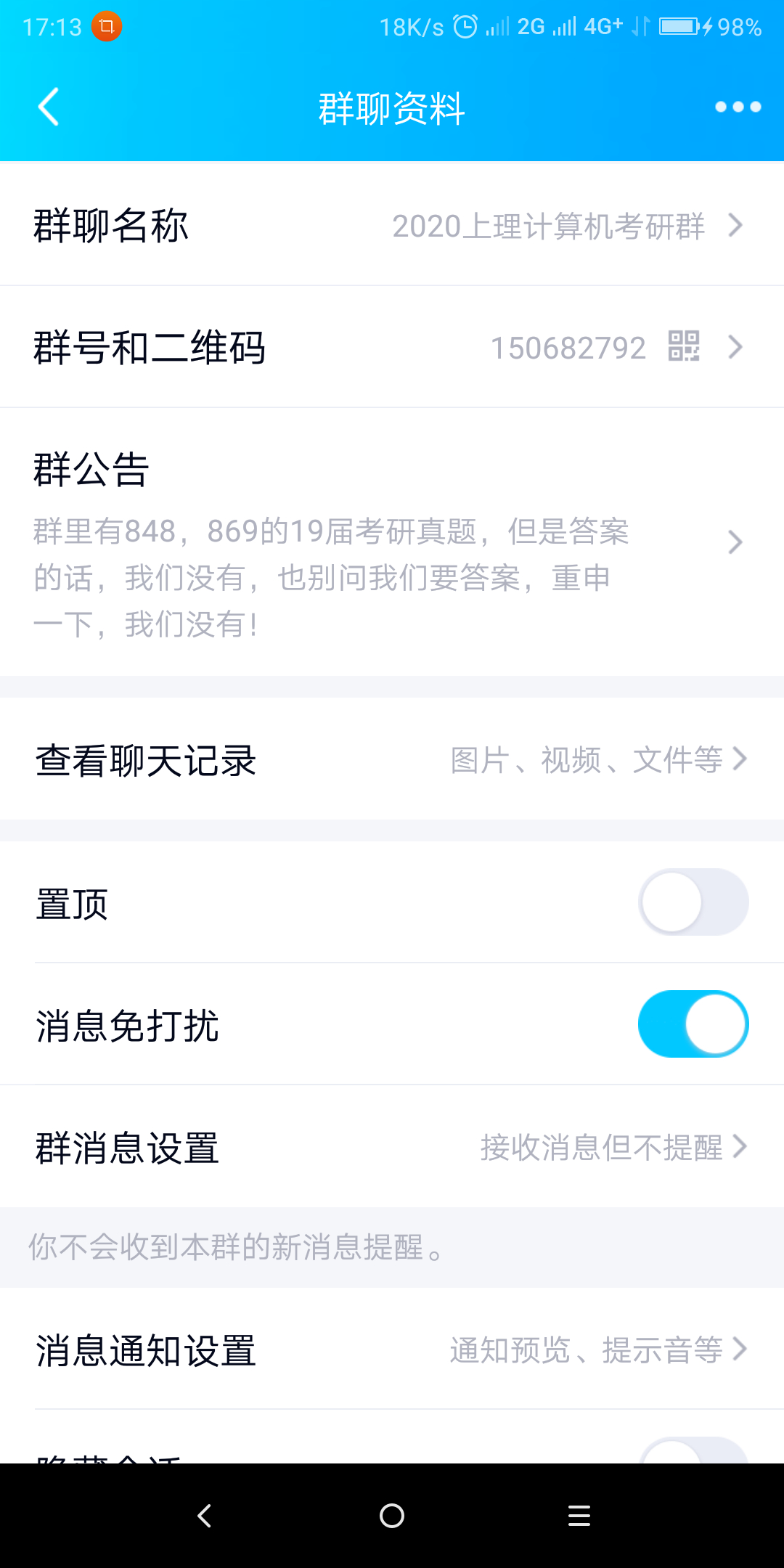Open 群消息设置

pos(392,1148)
